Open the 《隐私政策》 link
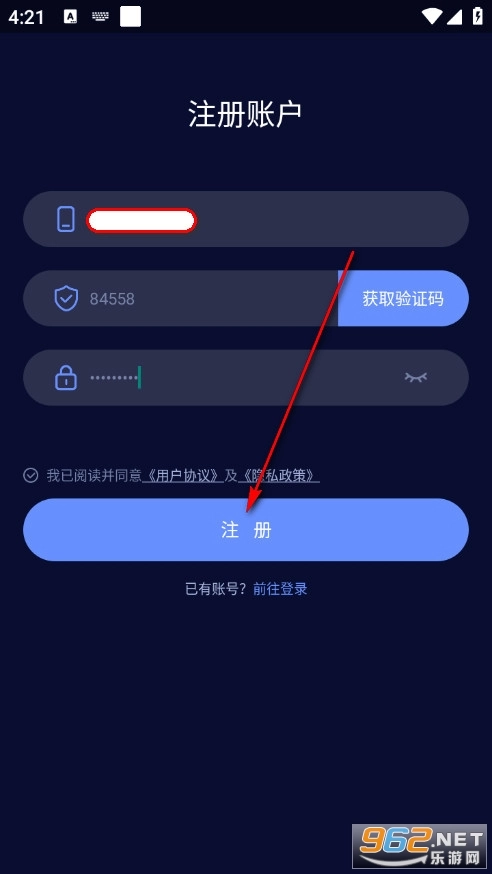The width and height of the screenshot is (492, 874). coord(279,475)
